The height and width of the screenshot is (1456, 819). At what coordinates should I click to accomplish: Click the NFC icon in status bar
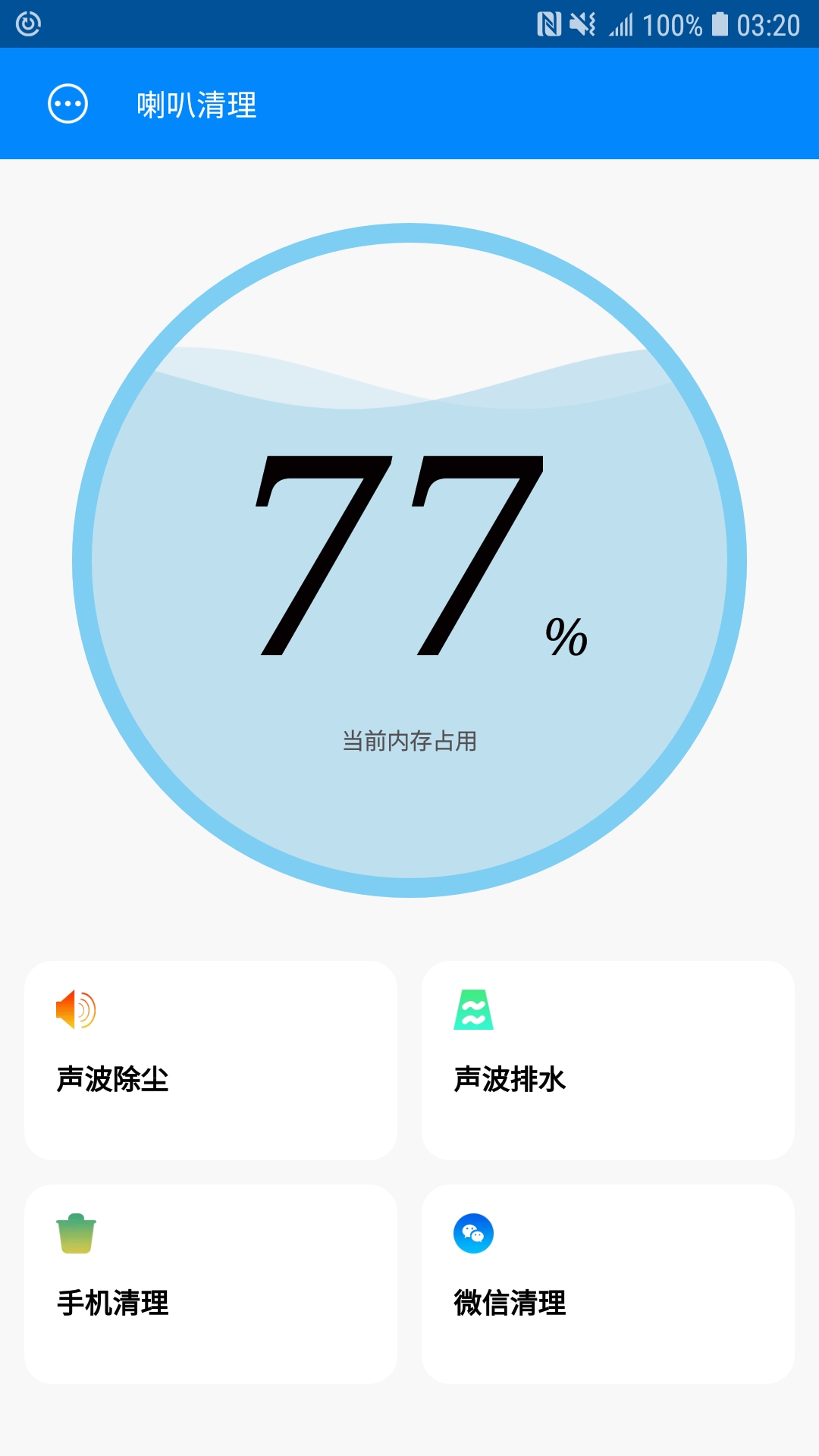click(x=551, y=23)
